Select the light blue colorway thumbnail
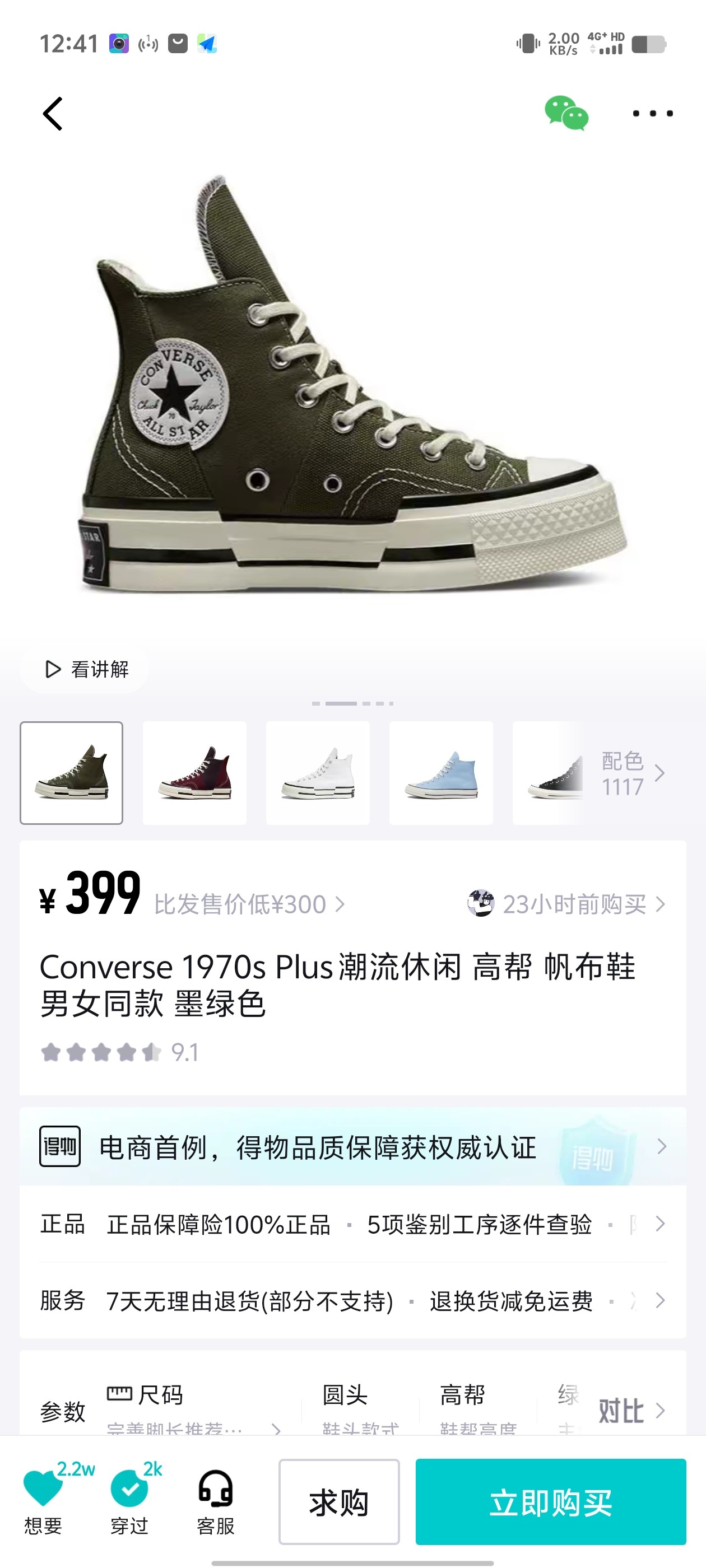This screenshot has width=706, height=1568. tap(440, 773)
